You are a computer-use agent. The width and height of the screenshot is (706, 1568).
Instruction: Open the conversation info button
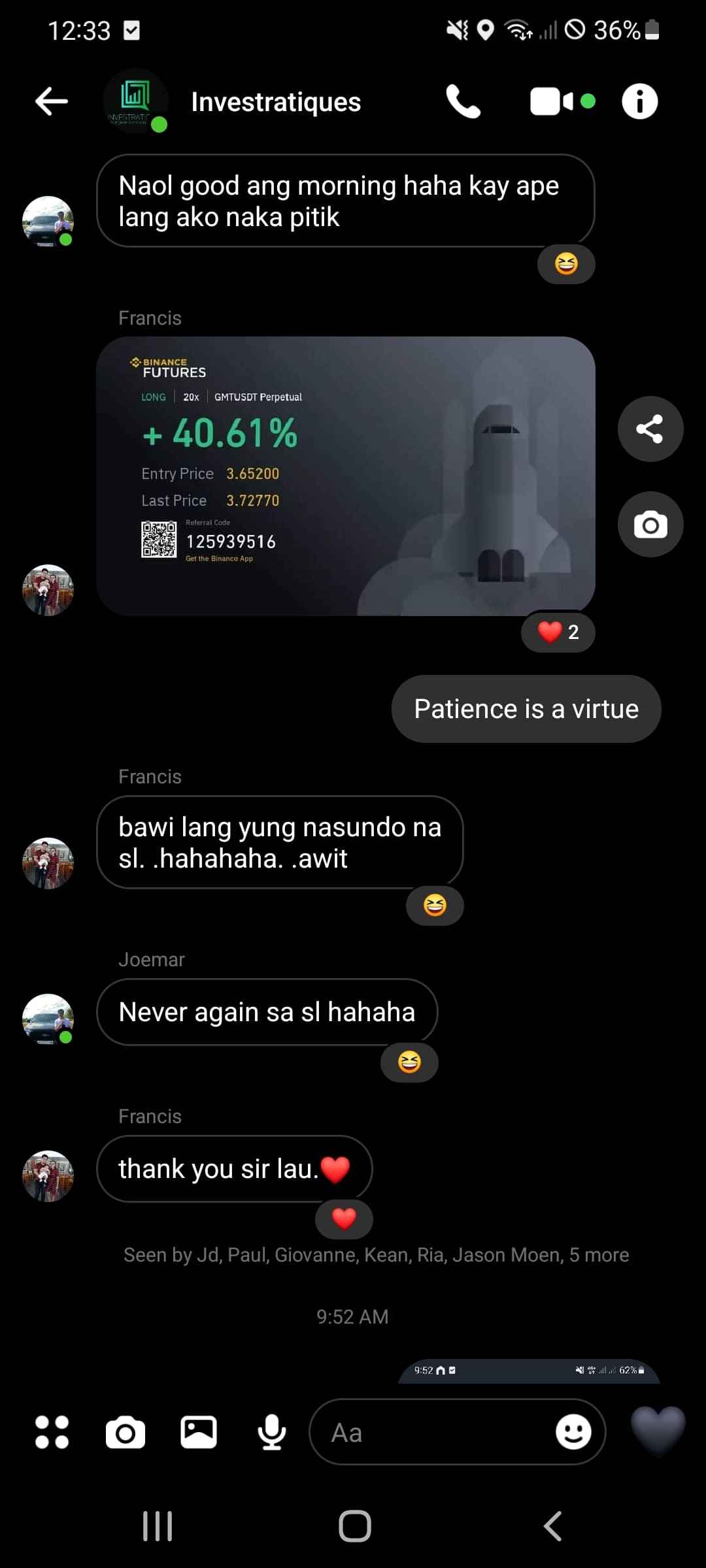click(x=639, y=101)
